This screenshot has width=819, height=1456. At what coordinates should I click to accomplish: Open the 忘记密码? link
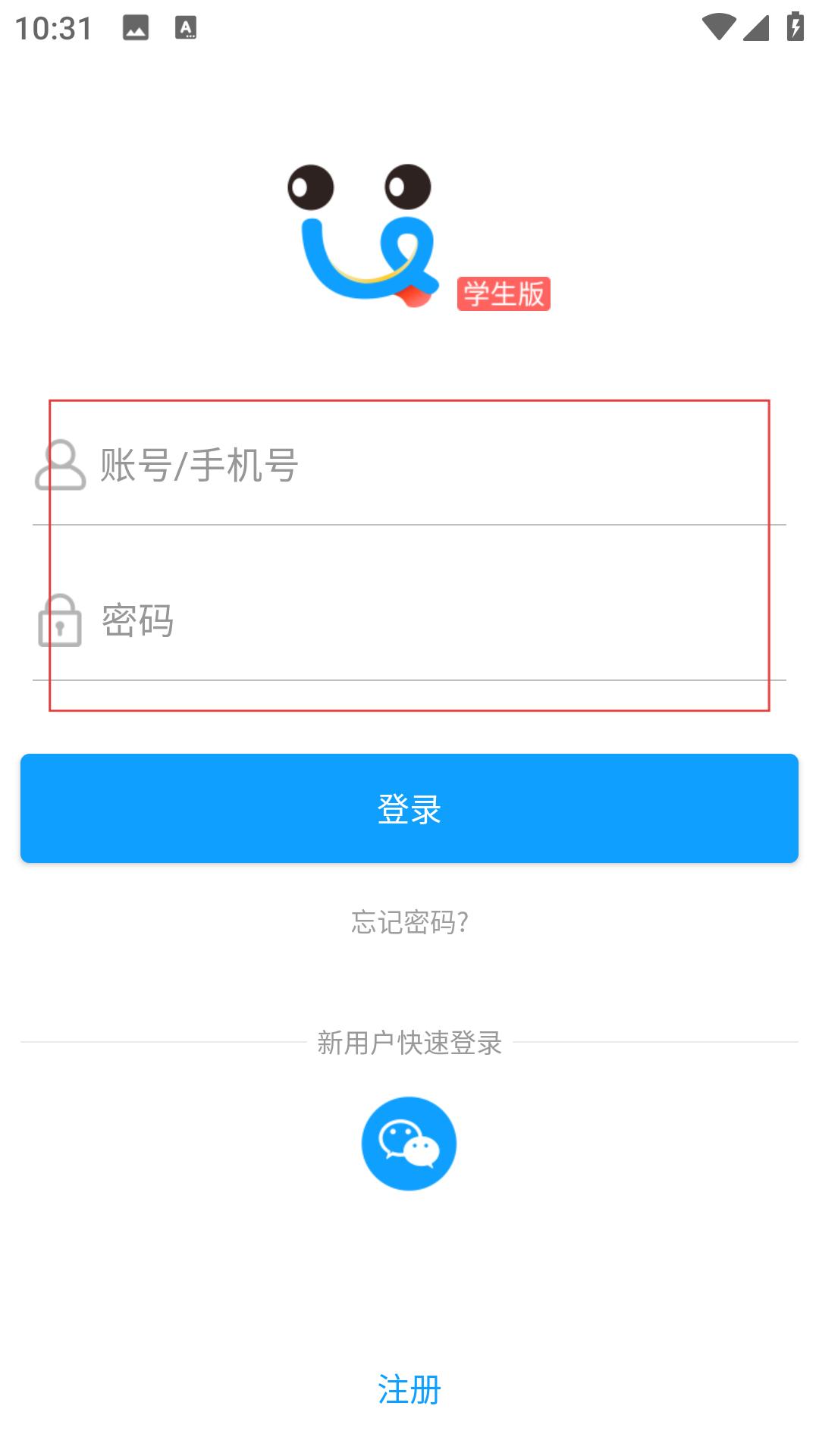(409, 922)
